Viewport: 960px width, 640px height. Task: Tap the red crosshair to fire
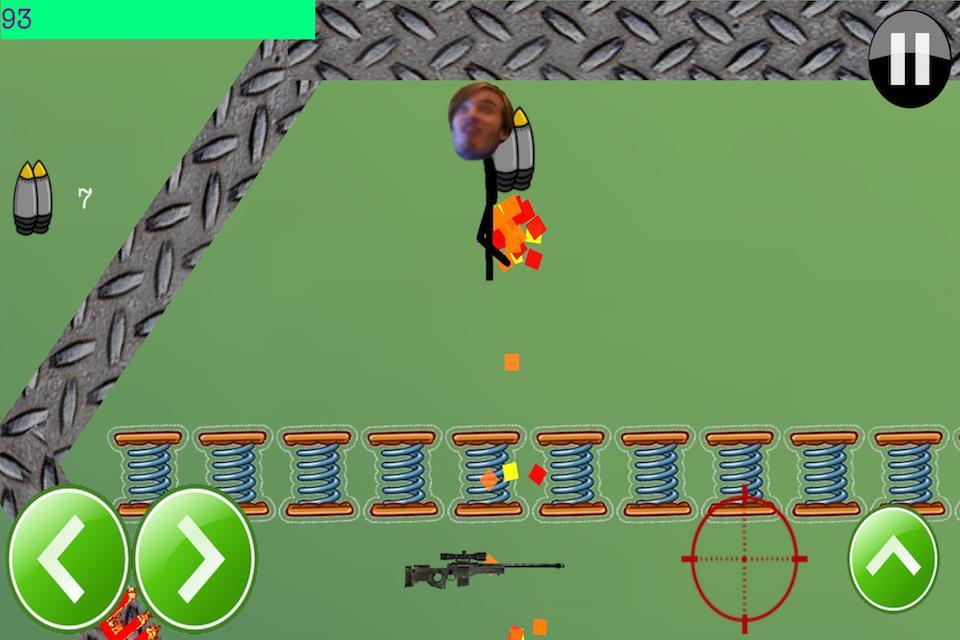tap(744, 558)
